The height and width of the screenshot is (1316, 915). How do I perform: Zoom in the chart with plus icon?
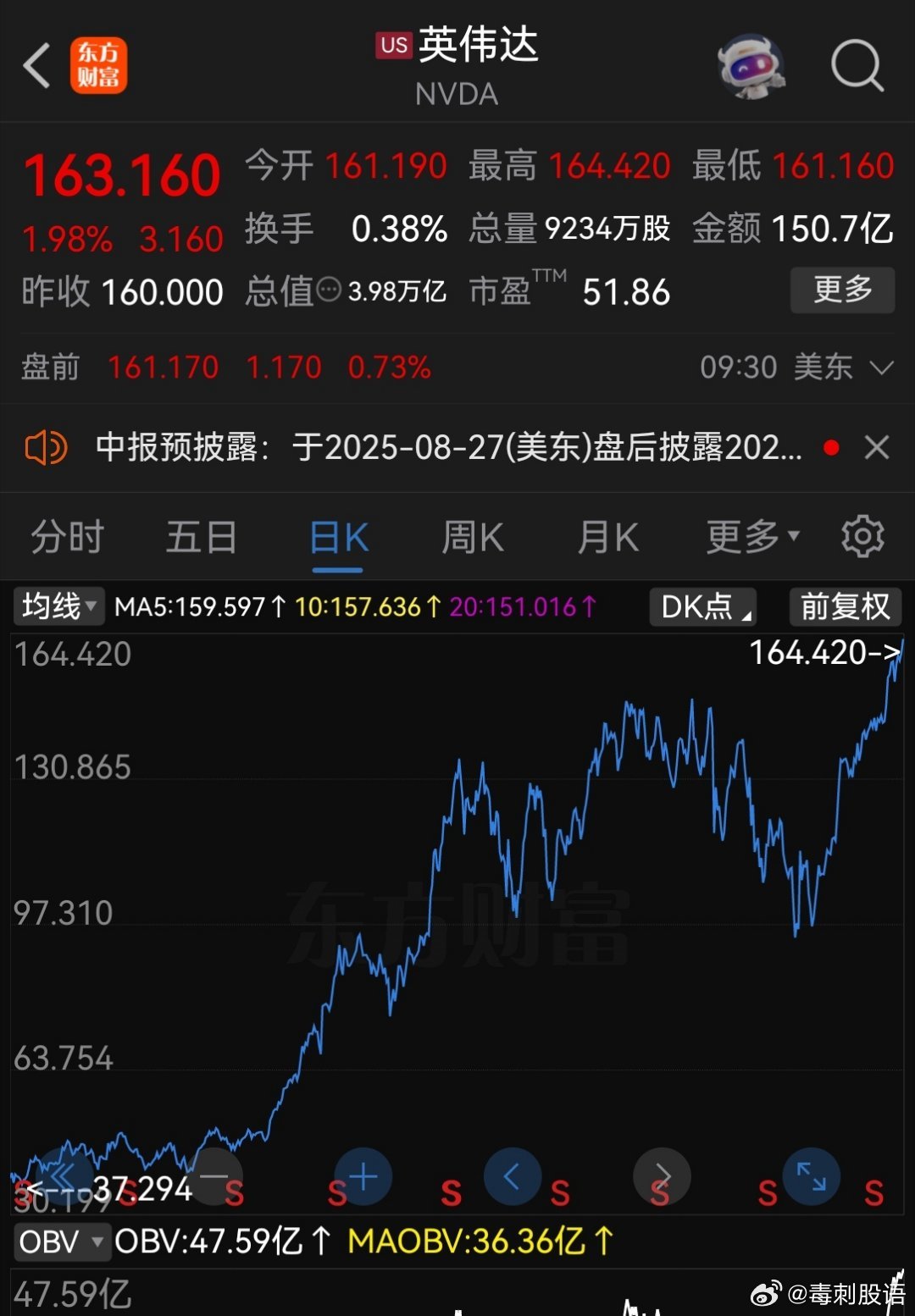pos(362,1176)
